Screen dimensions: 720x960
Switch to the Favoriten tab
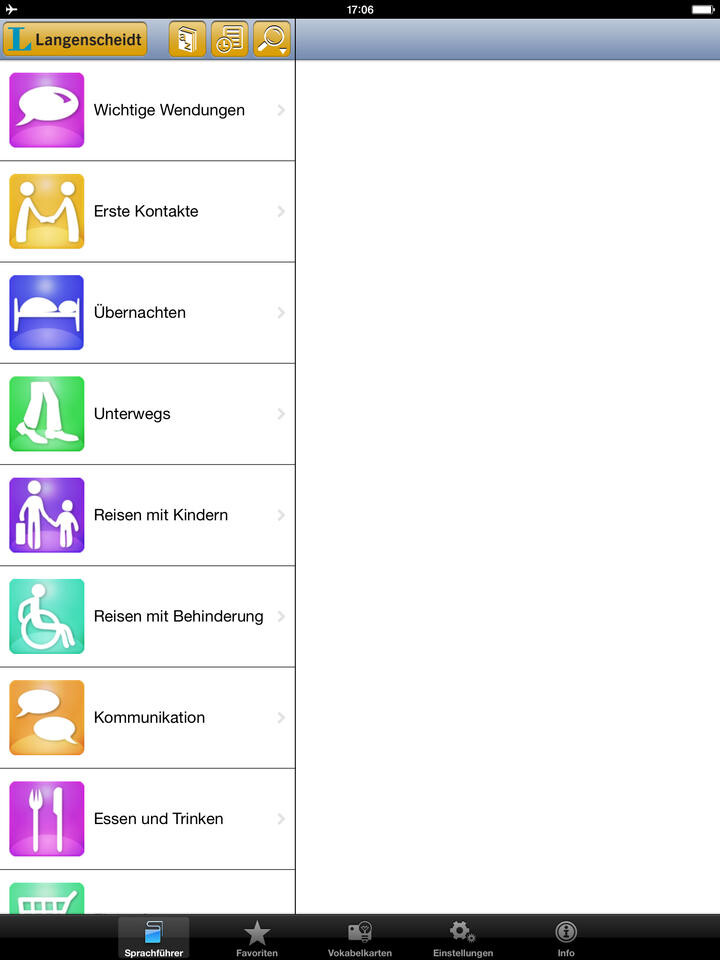[257, 939]
